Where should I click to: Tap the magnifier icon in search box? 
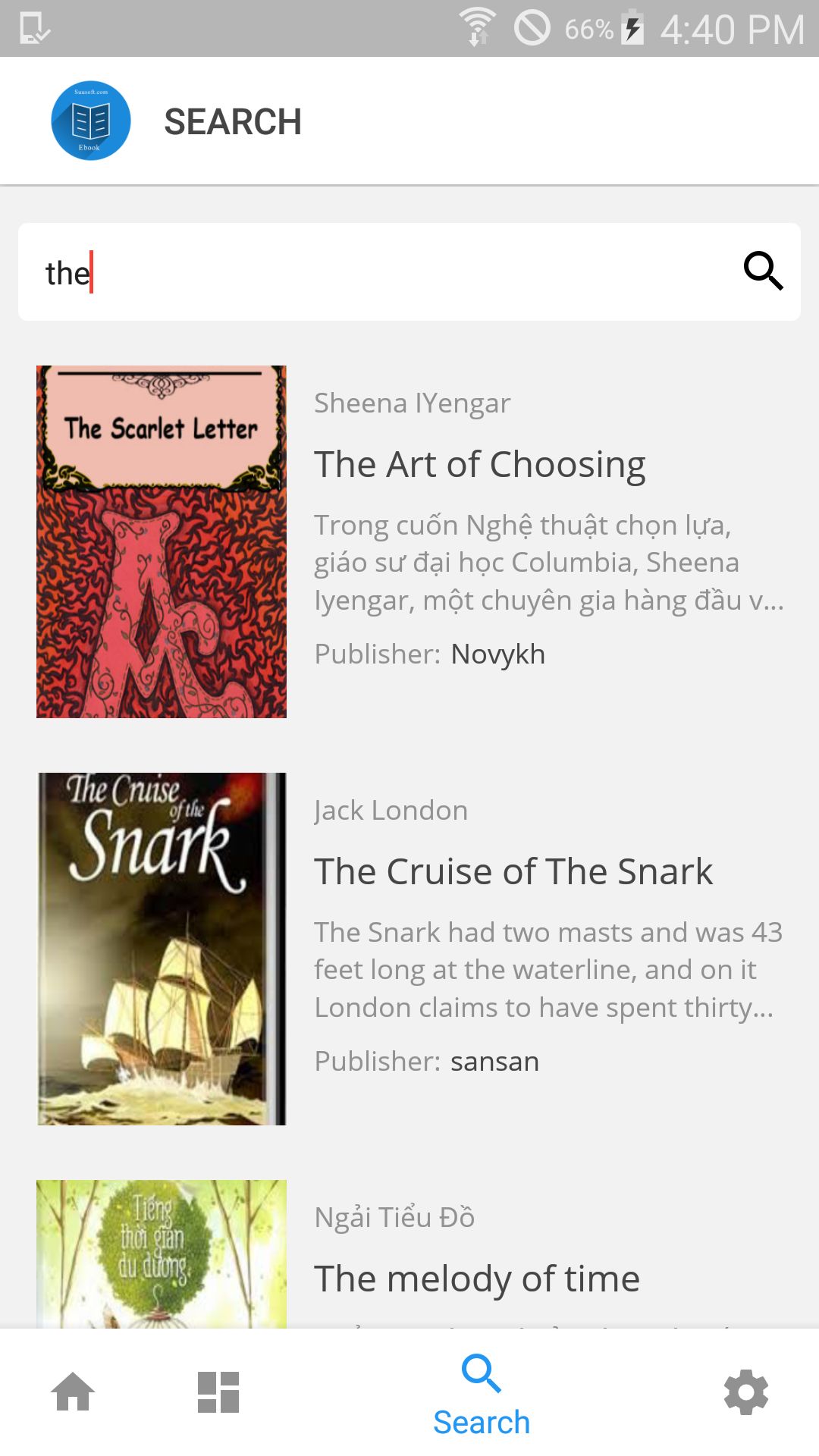point(762,271)
